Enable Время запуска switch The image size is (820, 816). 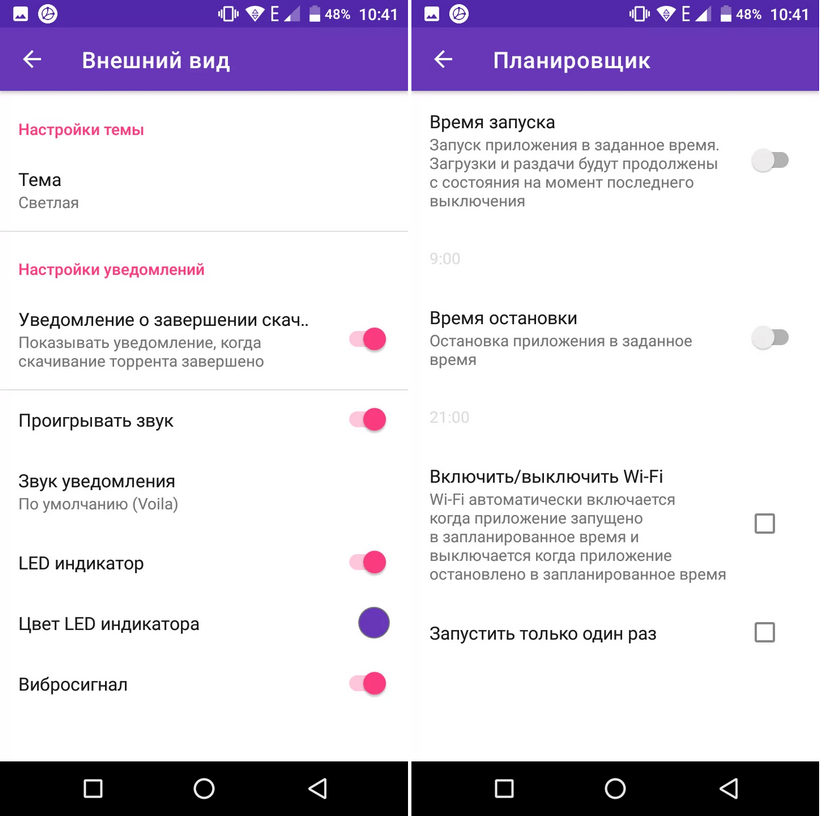coord(770,160)
